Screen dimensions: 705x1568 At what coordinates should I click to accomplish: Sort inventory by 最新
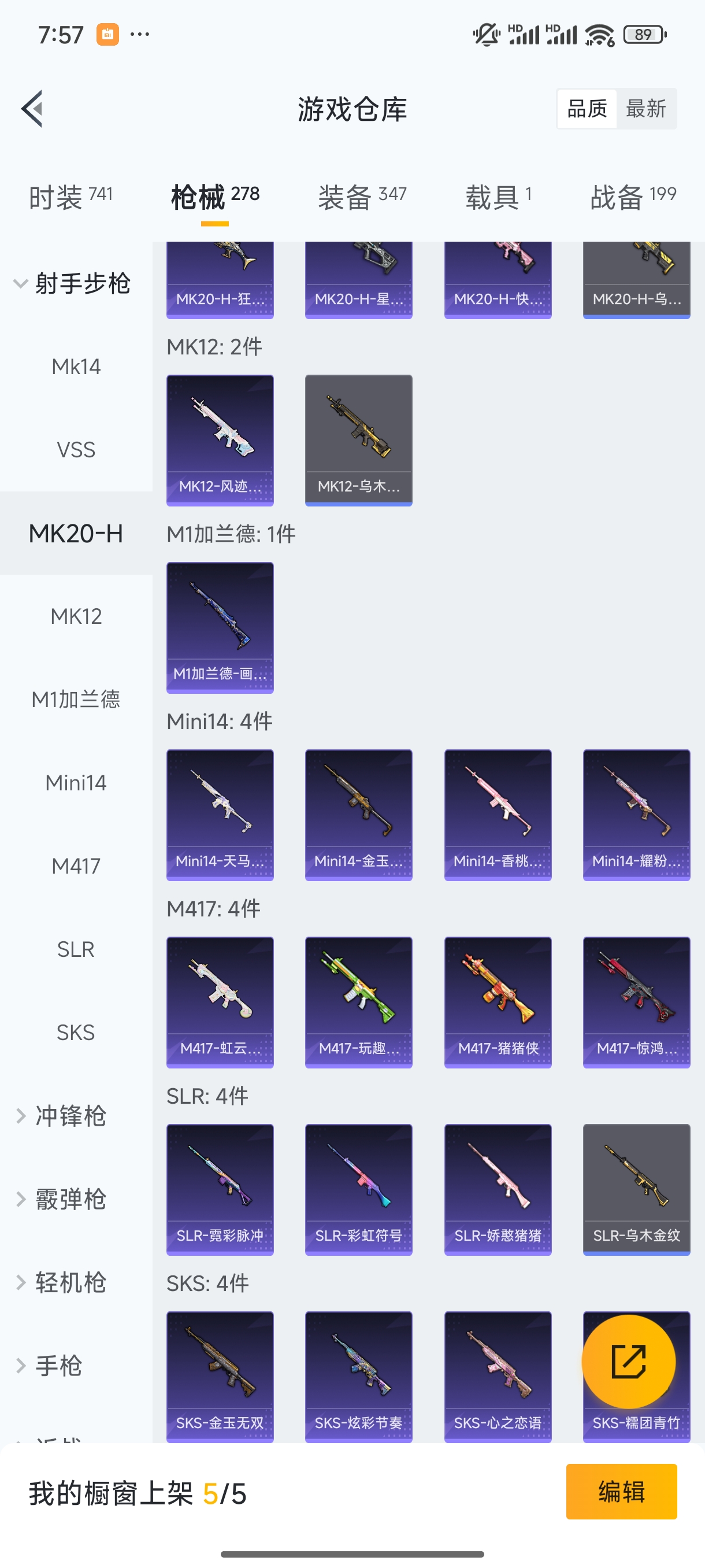tap(645, 109)
